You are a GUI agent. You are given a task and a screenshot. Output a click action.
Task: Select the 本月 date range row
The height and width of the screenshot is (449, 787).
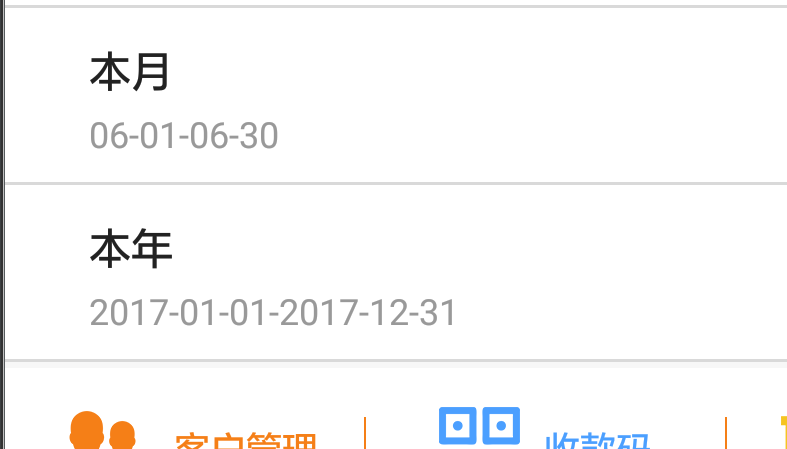393,97
